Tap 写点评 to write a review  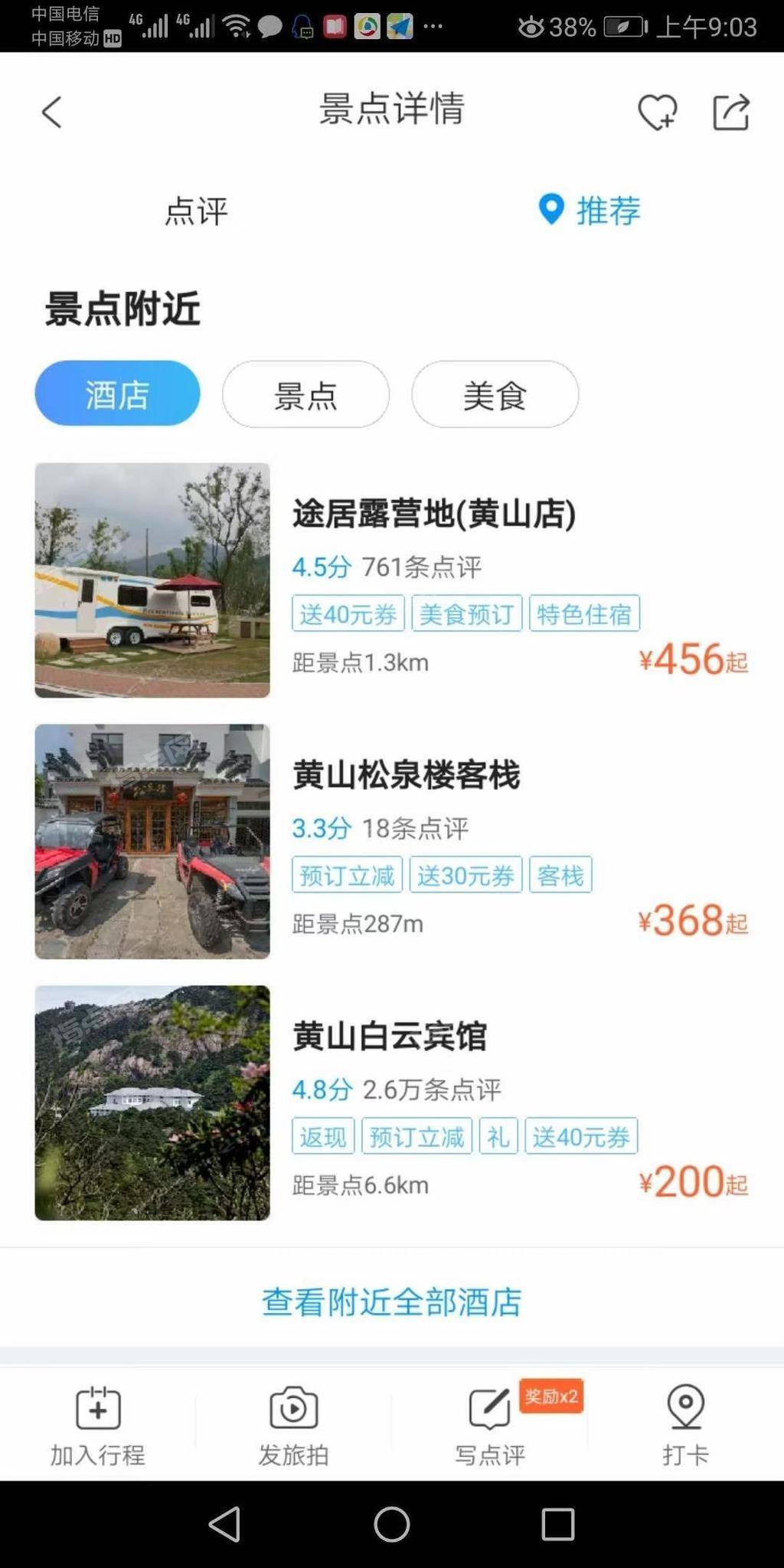(x=490, y=1426)
